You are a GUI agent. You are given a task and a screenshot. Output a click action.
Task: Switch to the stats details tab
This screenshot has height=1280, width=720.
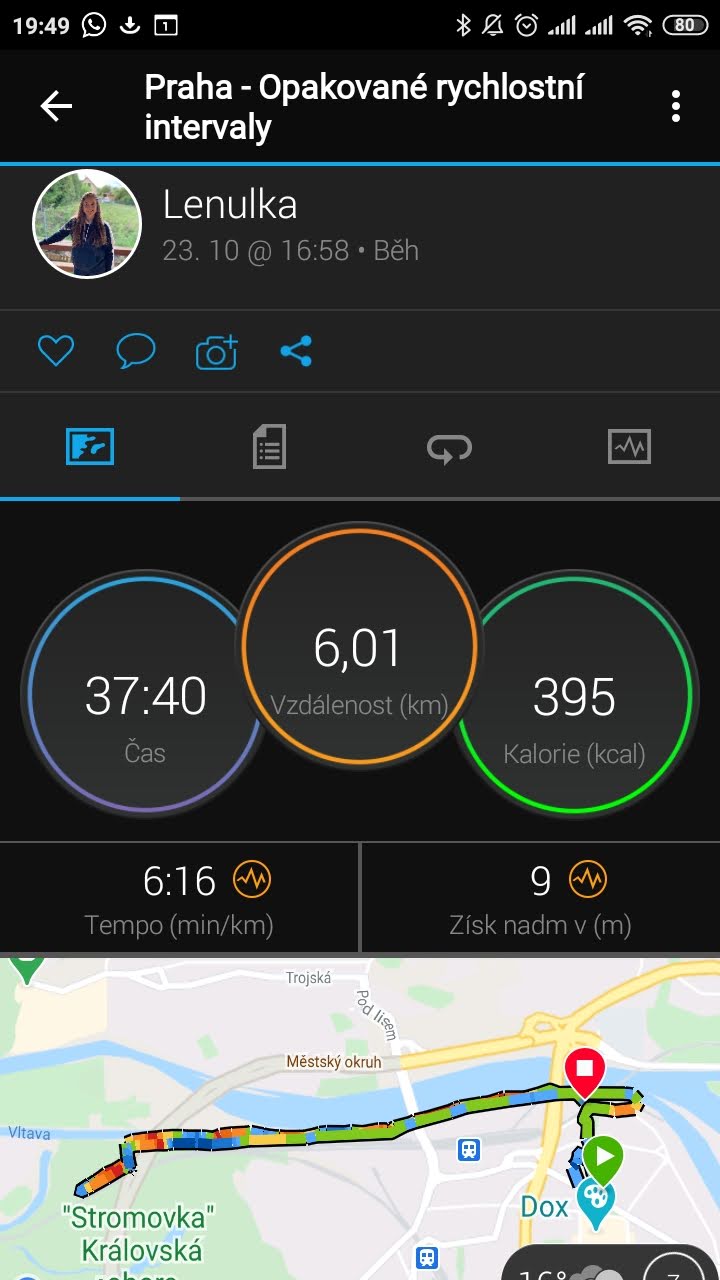(269, 446)
